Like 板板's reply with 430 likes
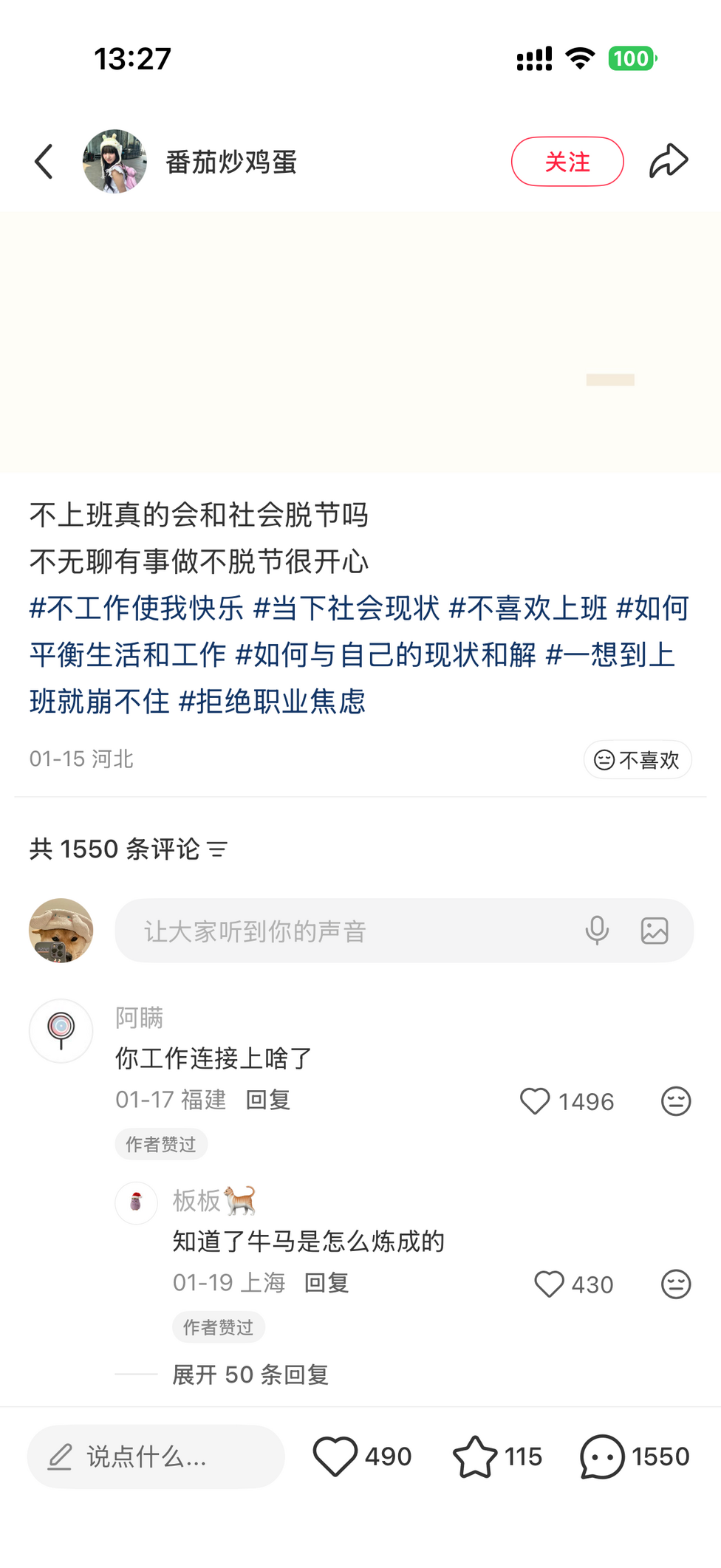Image resolution: width=721 pixels, height=1568 pixels. pos(550,1284)
